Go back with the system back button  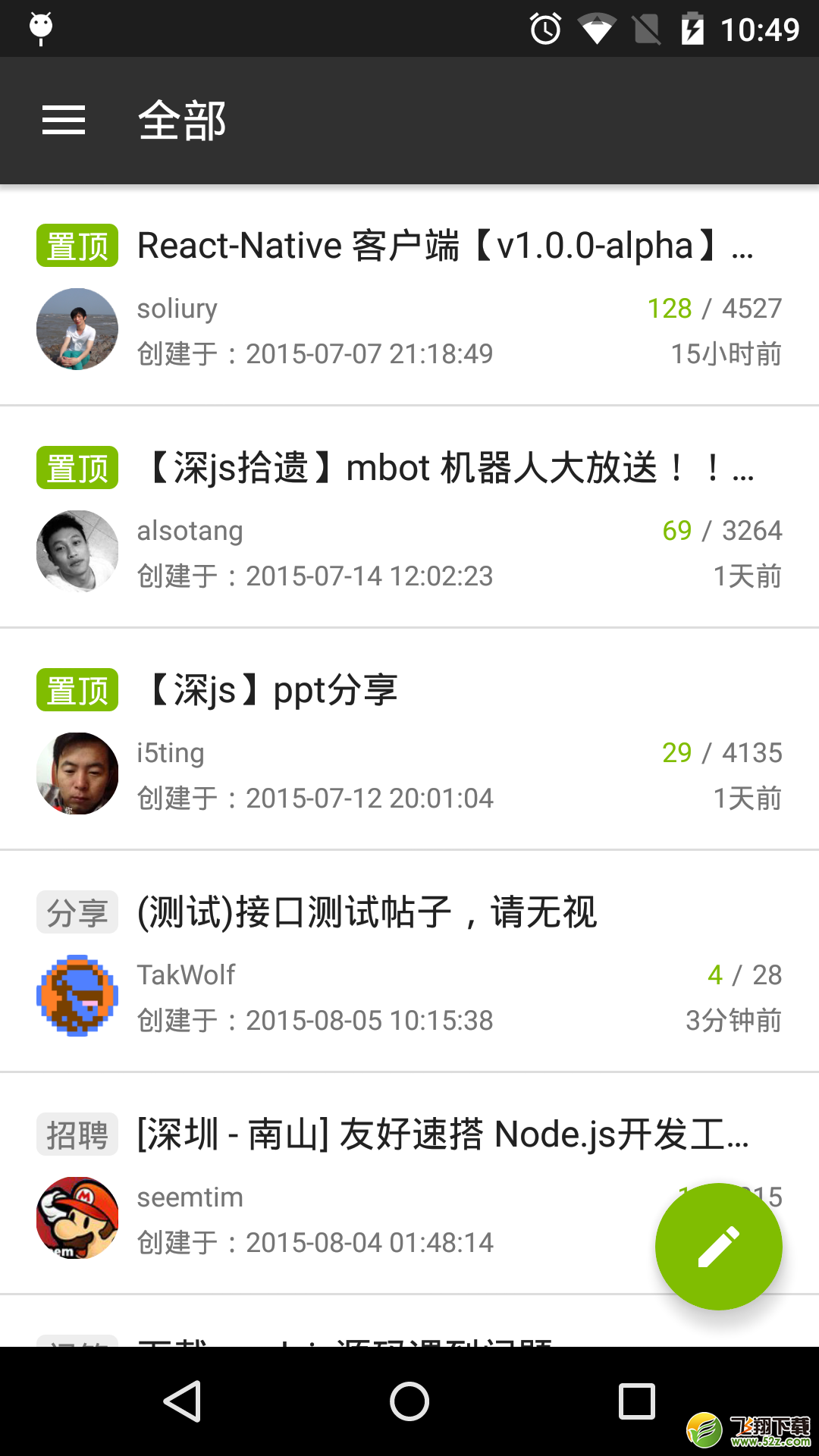pyautogui.click(x=183, y=1401)
